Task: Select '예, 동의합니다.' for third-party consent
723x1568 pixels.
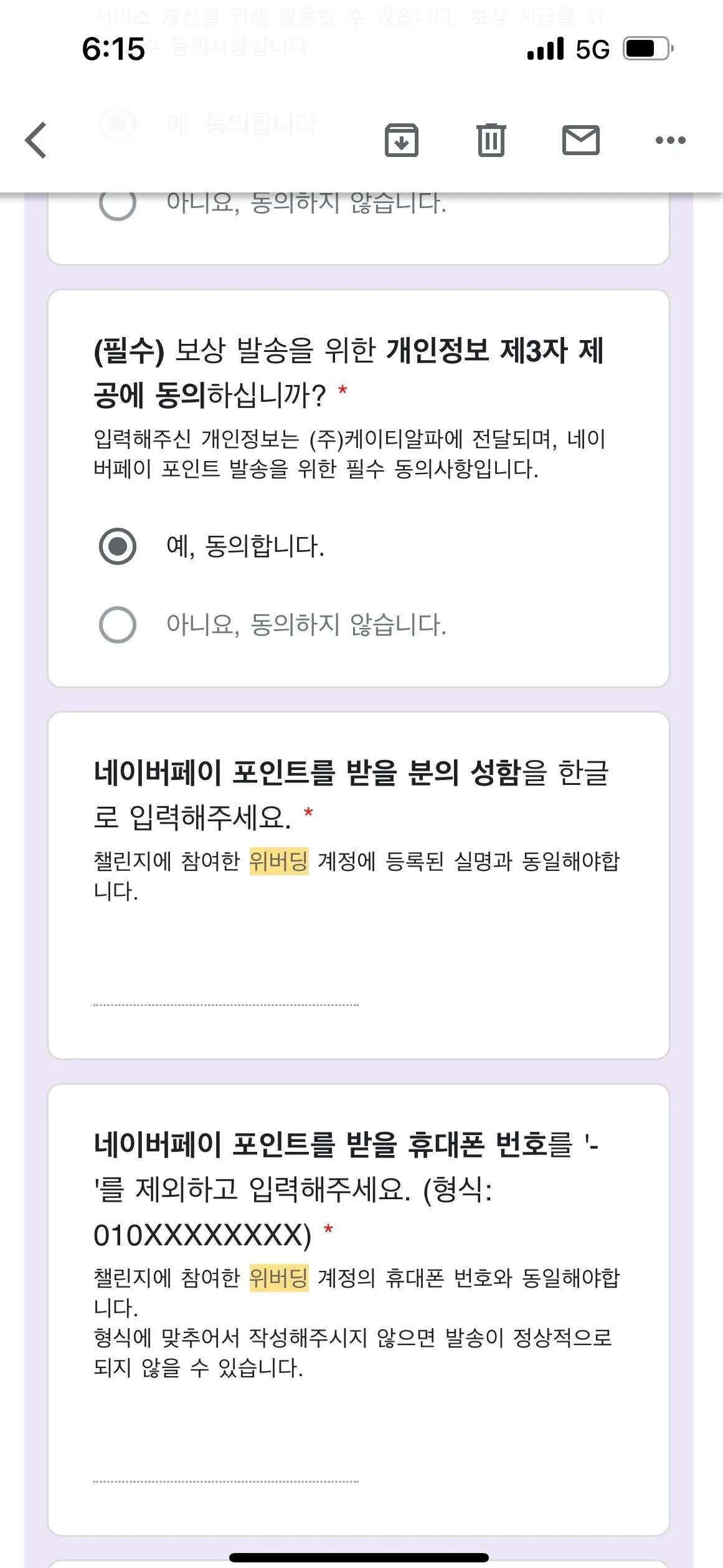Action: [118, 546]
